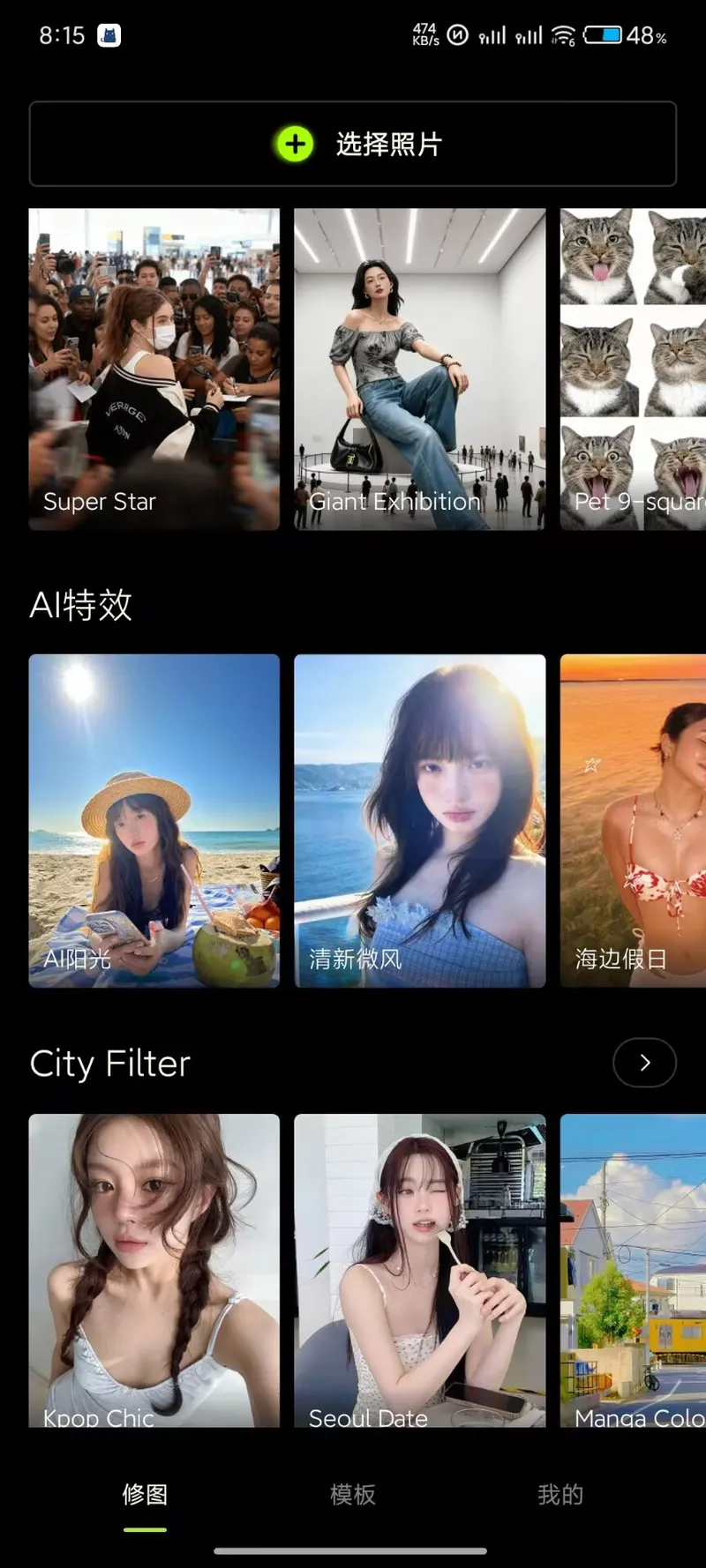This screenshot has width=706, height=1568.
Task: Open the 我的 profile tab
Action: pyautogui.click(x=560, y=1494)
